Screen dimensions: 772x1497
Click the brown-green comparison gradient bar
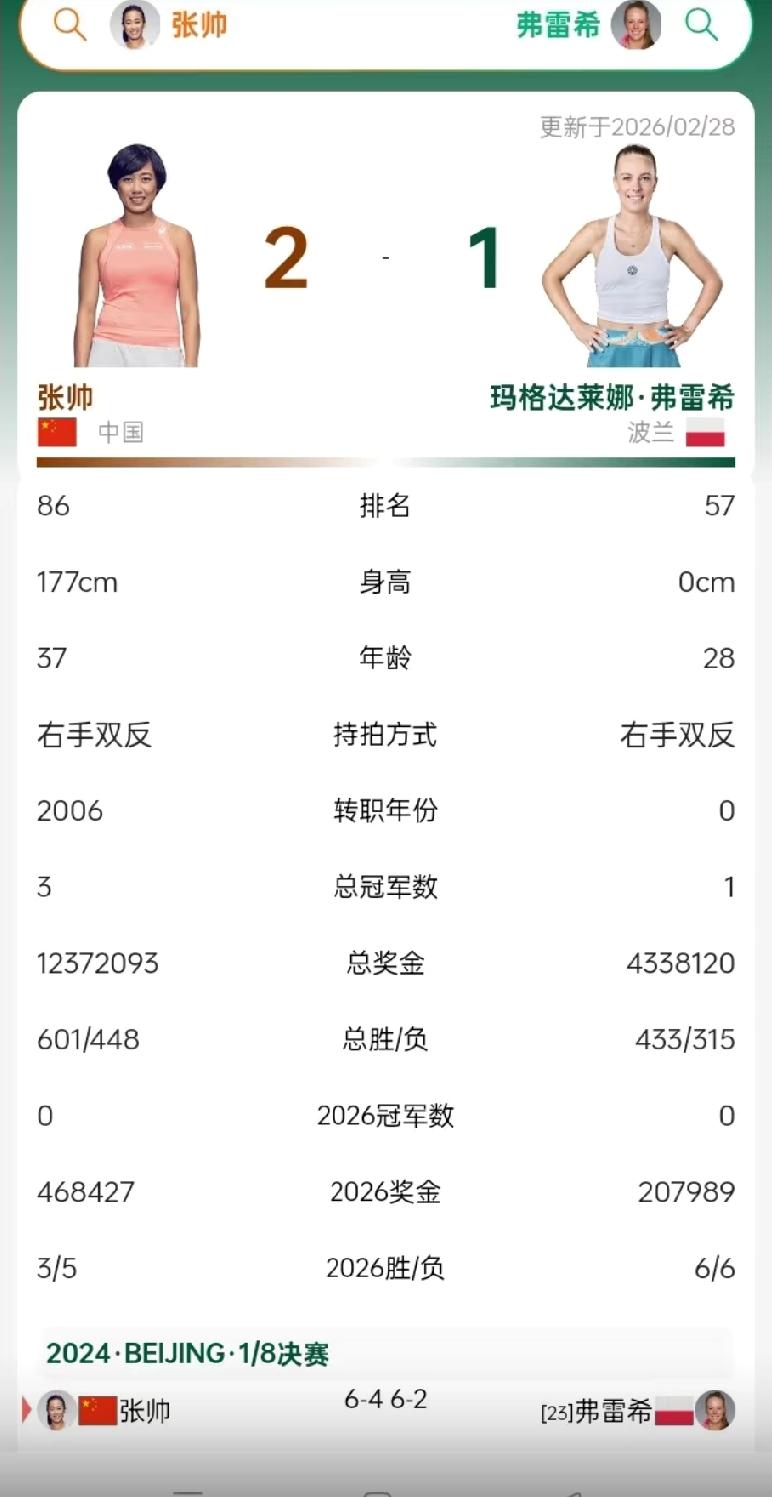click(x=386, y=461)
